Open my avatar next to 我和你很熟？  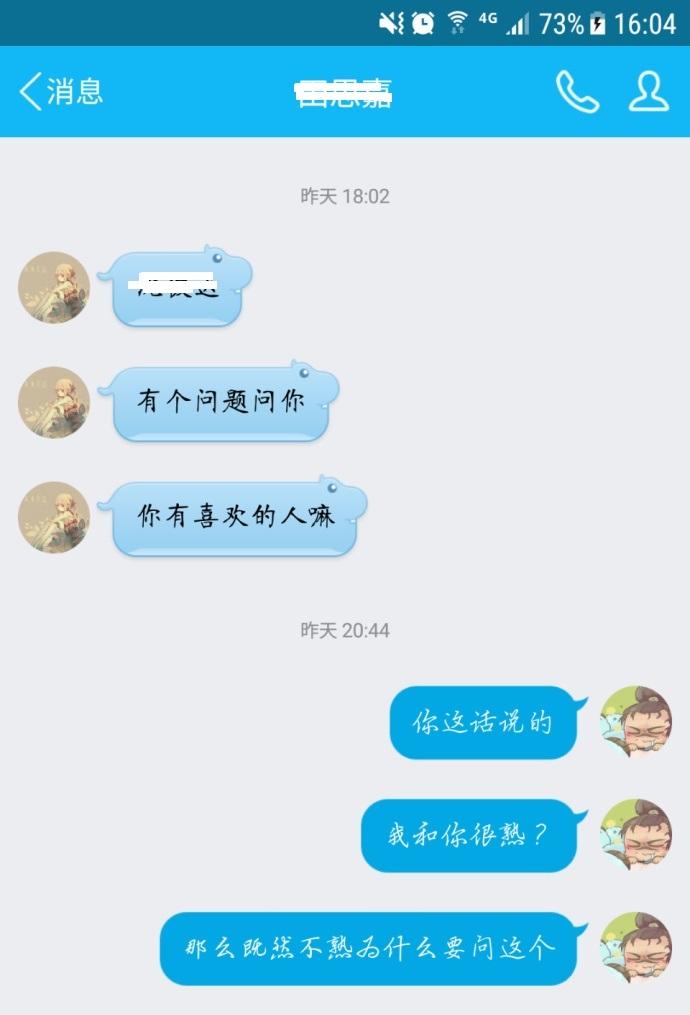[x=635, y=835]
